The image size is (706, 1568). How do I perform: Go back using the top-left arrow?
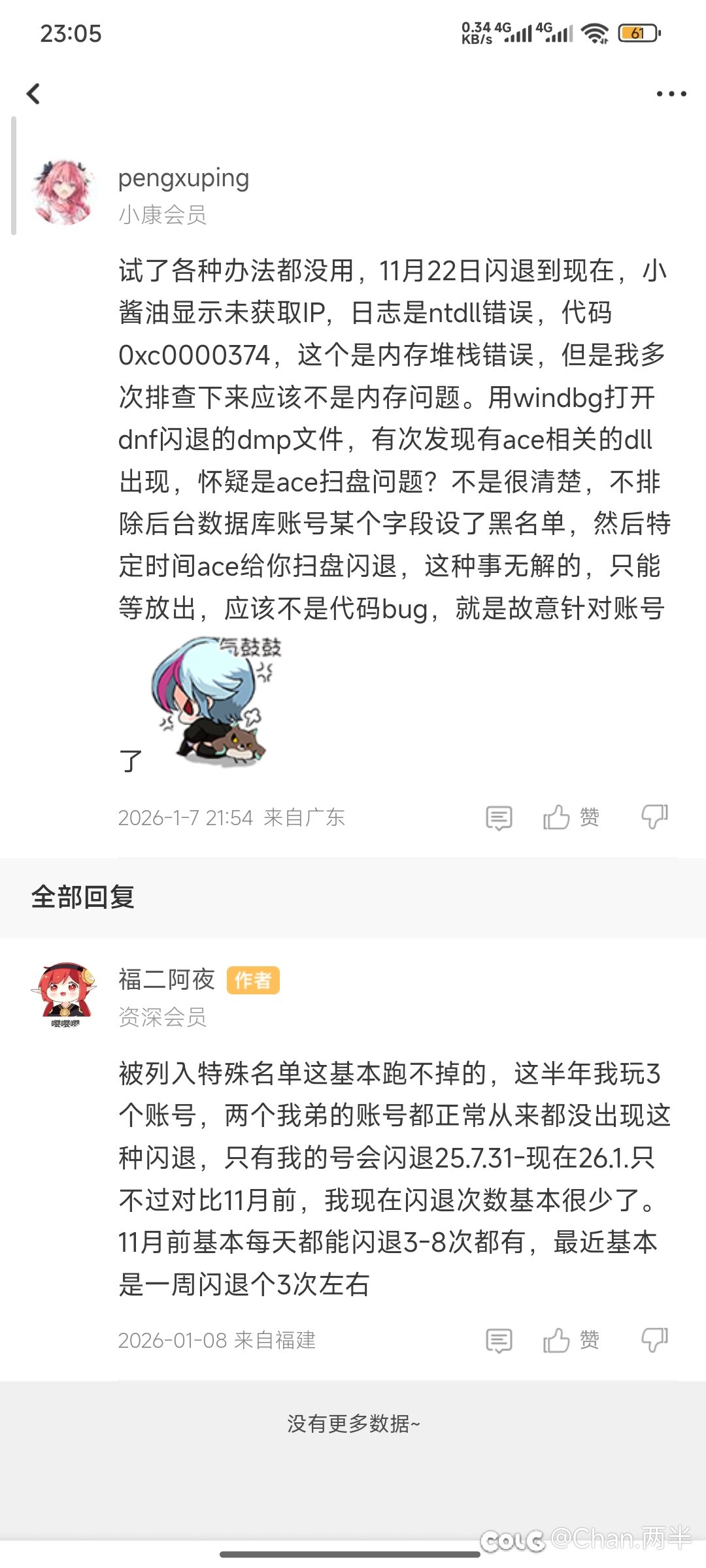click(x=33, y=94)
